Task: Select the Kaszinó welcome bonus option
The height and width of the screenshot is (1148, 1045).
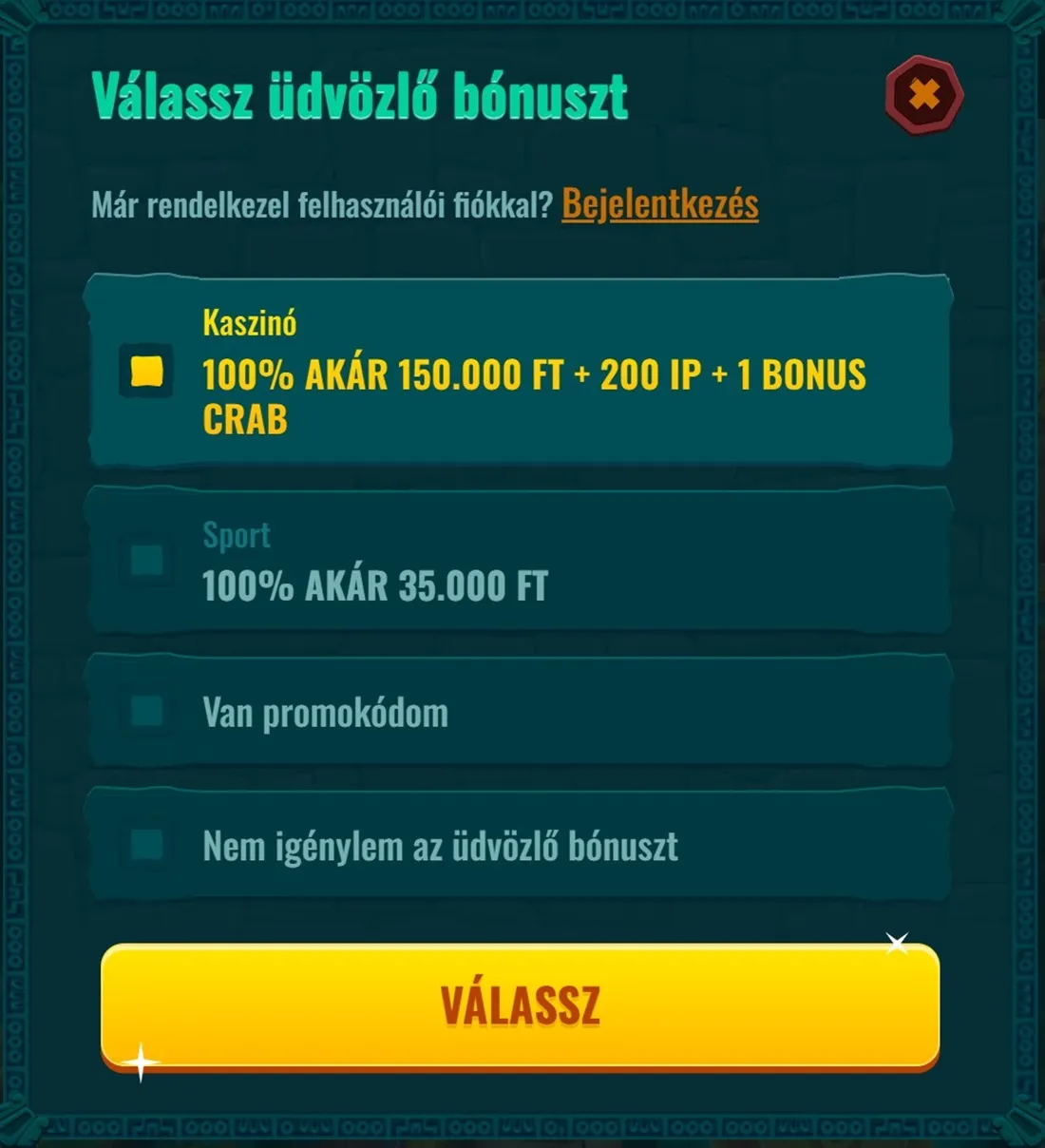Action: click(146, 371)
